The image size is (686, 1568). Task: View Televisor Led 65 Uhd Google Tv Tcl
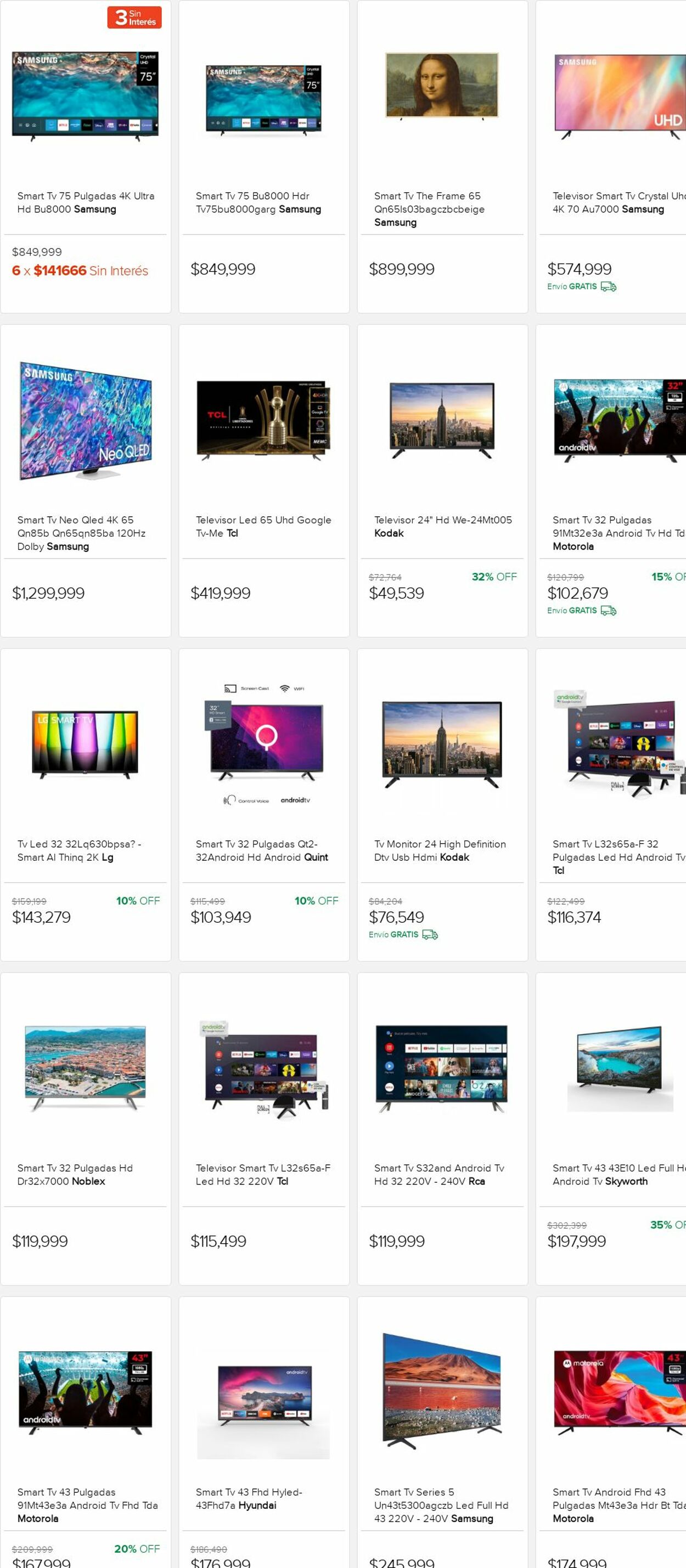coord(263,526)
